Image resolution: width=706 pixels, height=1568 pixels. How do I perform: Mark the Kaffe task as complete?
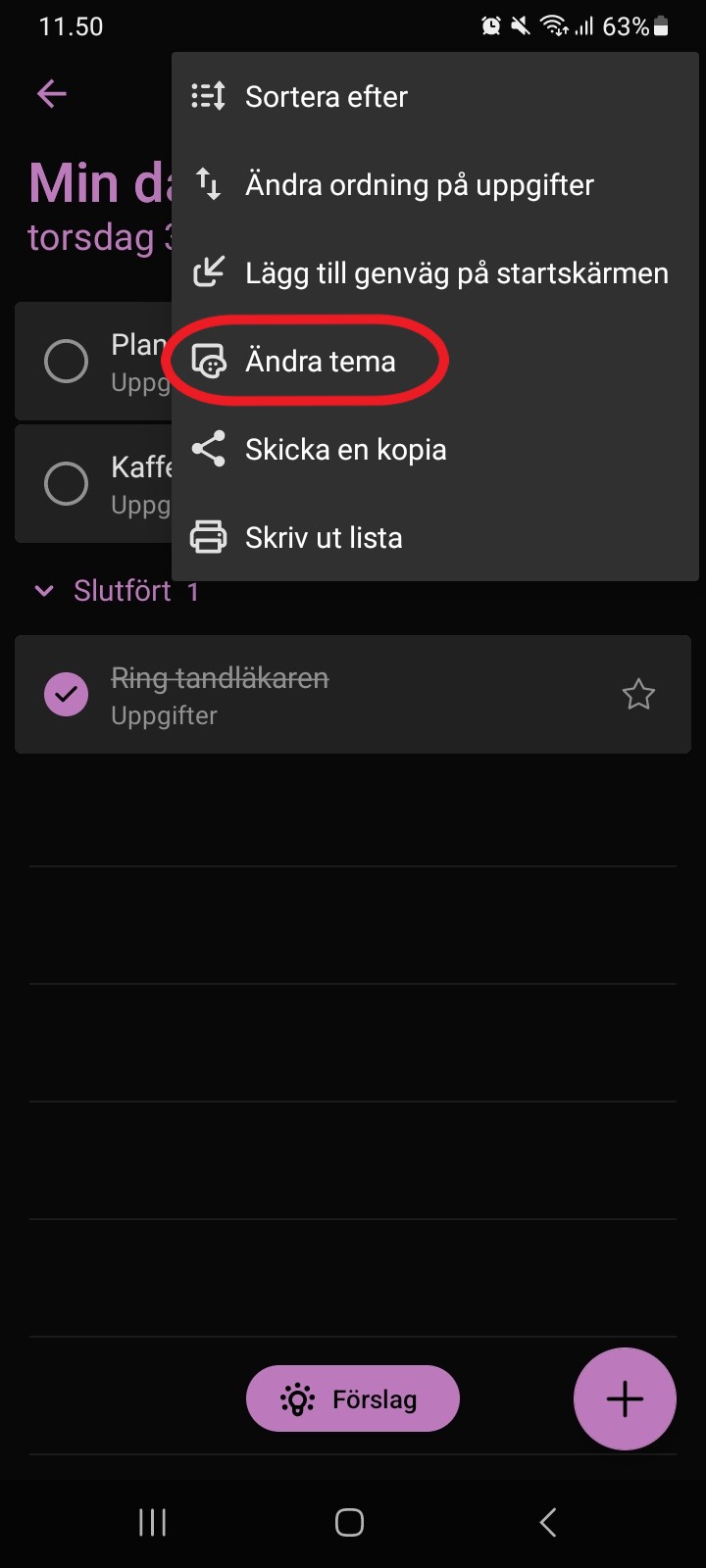pos(67,483)
